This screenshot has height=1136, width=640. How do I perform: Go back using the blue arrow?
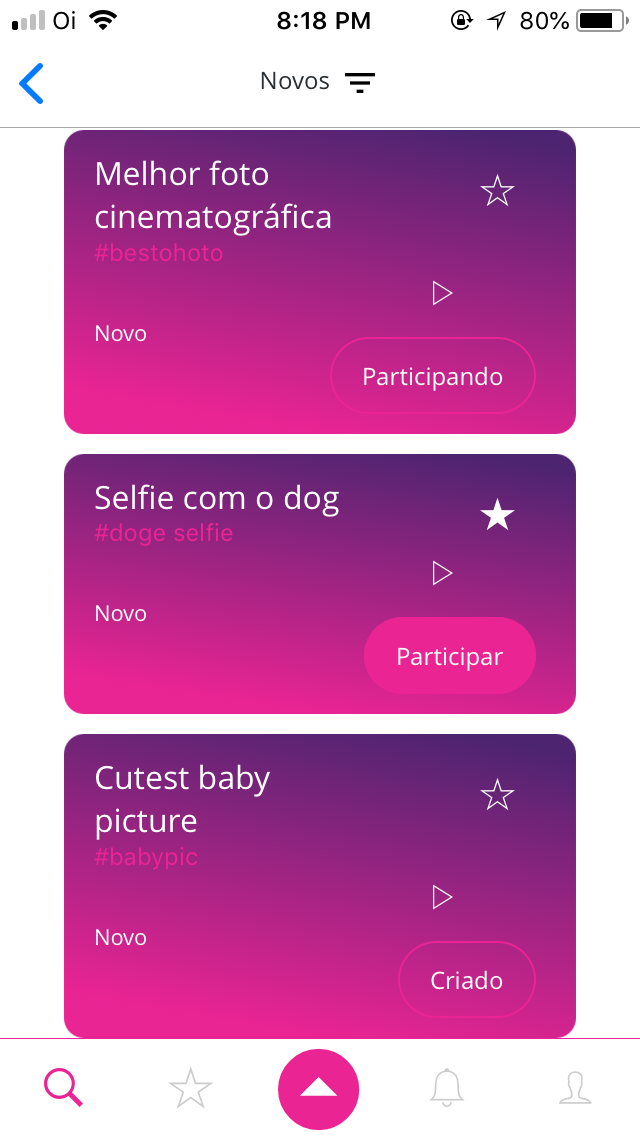32,83
